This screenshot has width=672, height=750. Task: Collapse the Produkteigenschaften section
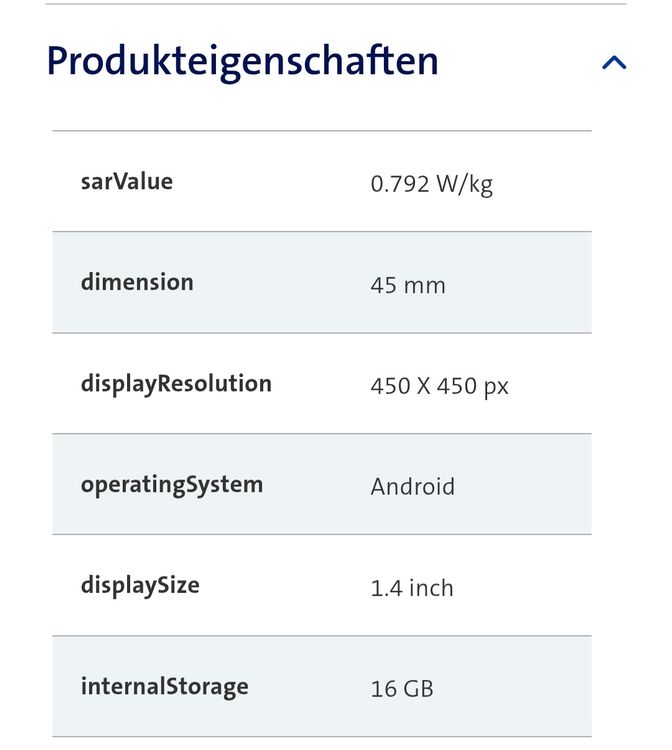click(x=614, y=63)
